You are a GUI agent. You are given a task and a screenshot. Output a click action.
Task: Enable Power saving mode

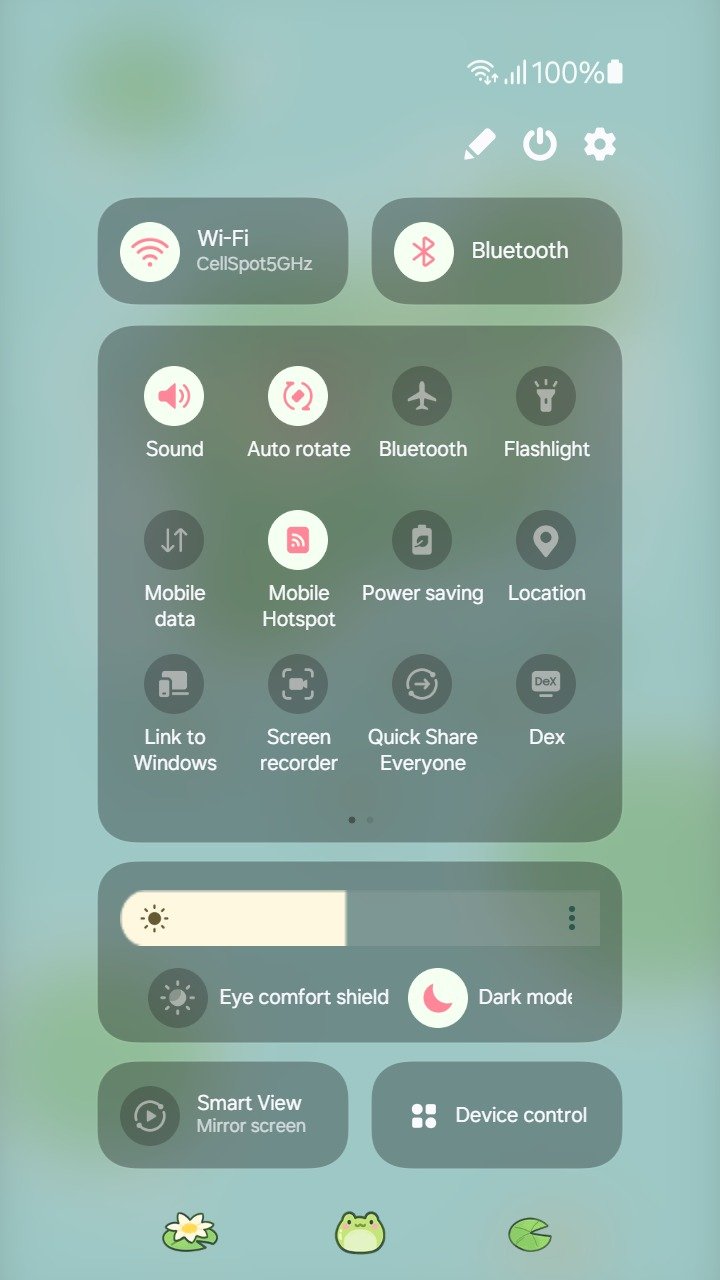(x=422, y=540)
